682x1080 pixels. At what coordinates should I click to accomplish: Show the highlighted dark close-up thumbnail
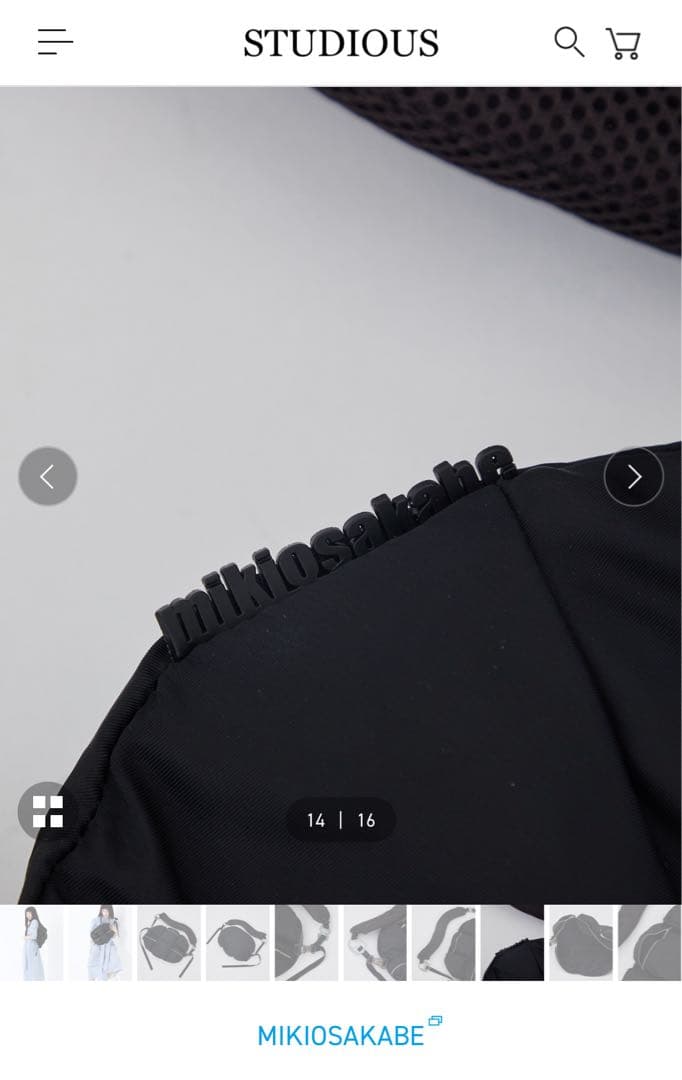[x=512, y=942]
